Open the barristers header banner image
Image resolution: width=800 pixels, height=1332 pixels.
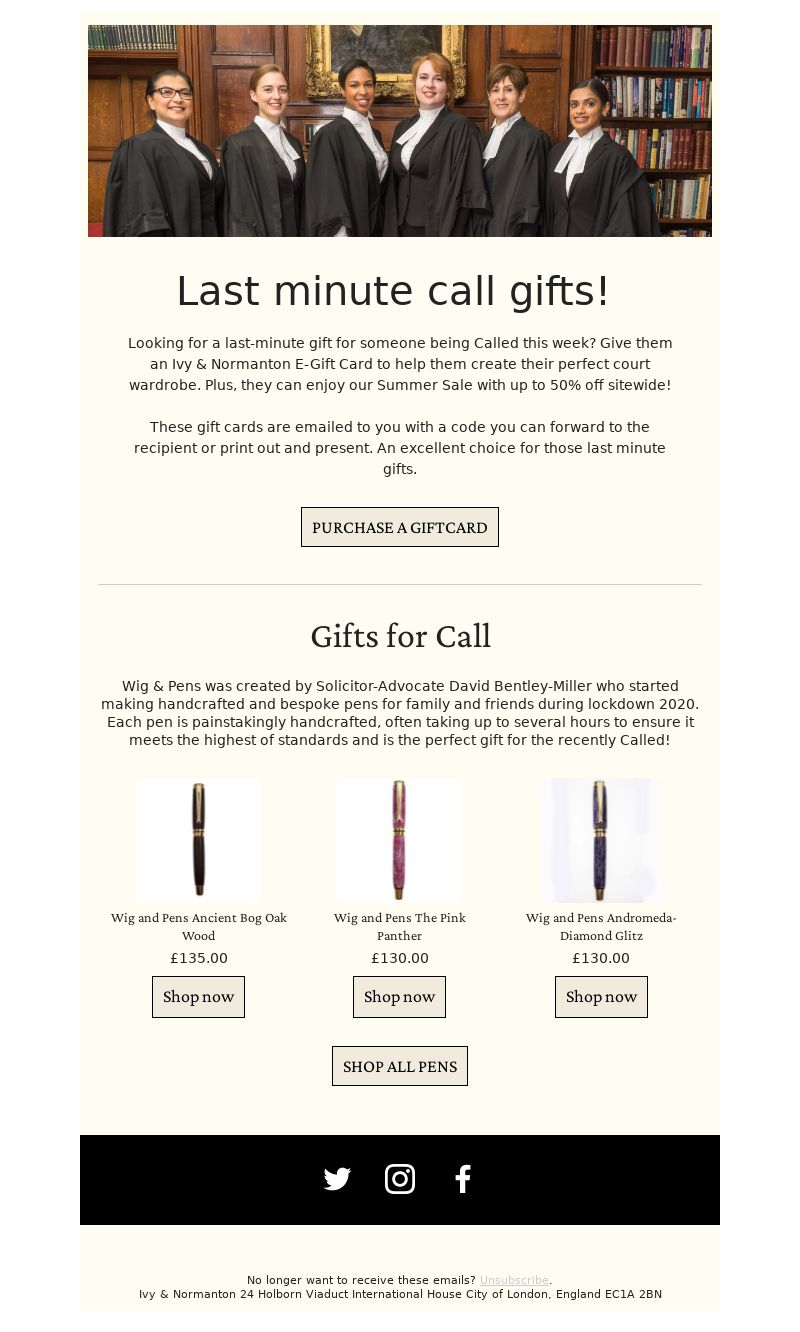(400, 130)
